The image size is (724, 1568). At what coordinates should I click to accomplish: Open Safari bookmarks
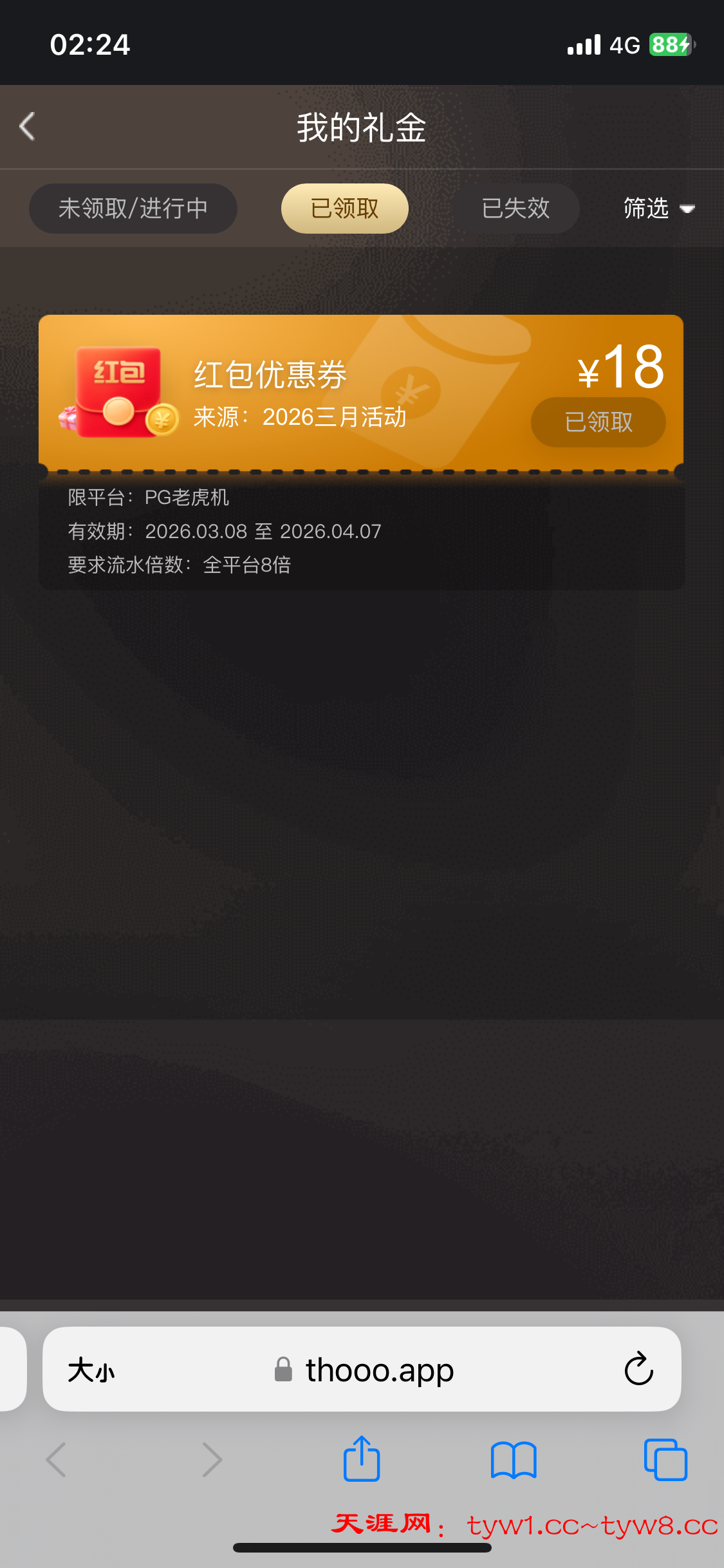513,1459
